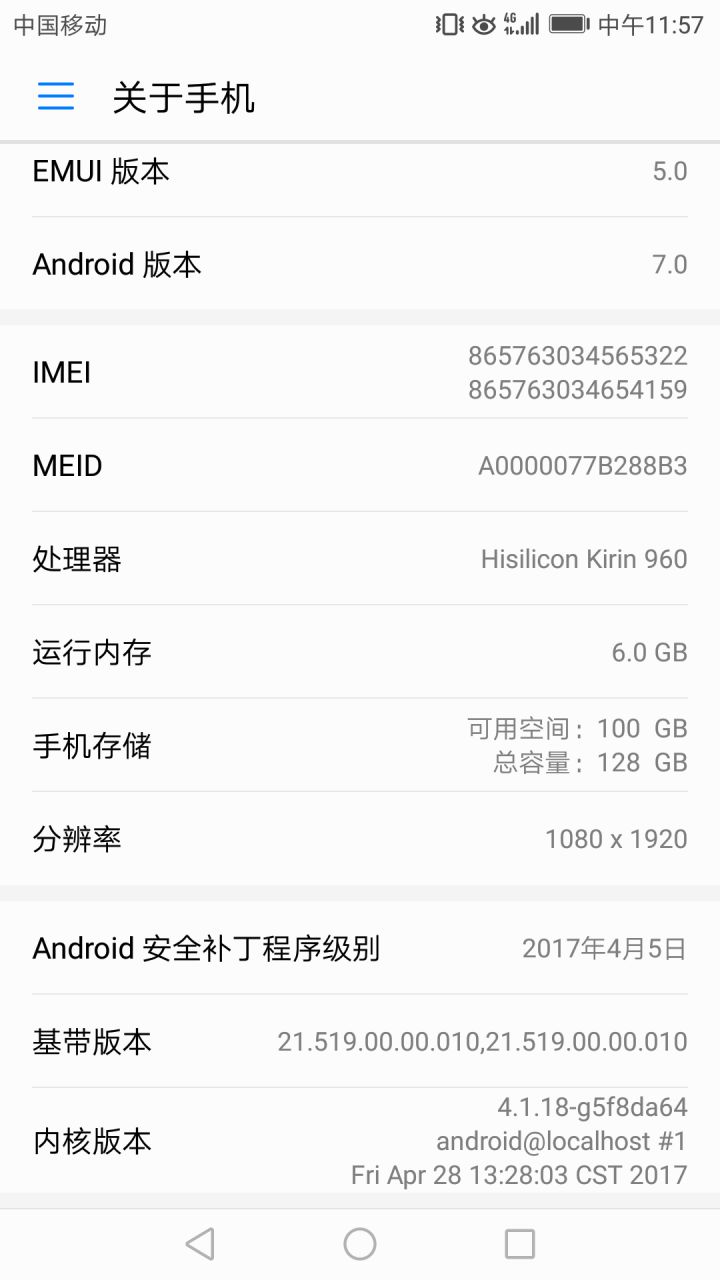Tap the 内核版本 row
The height and width of the screenshot is (1280, 720).
(360, 1141)
